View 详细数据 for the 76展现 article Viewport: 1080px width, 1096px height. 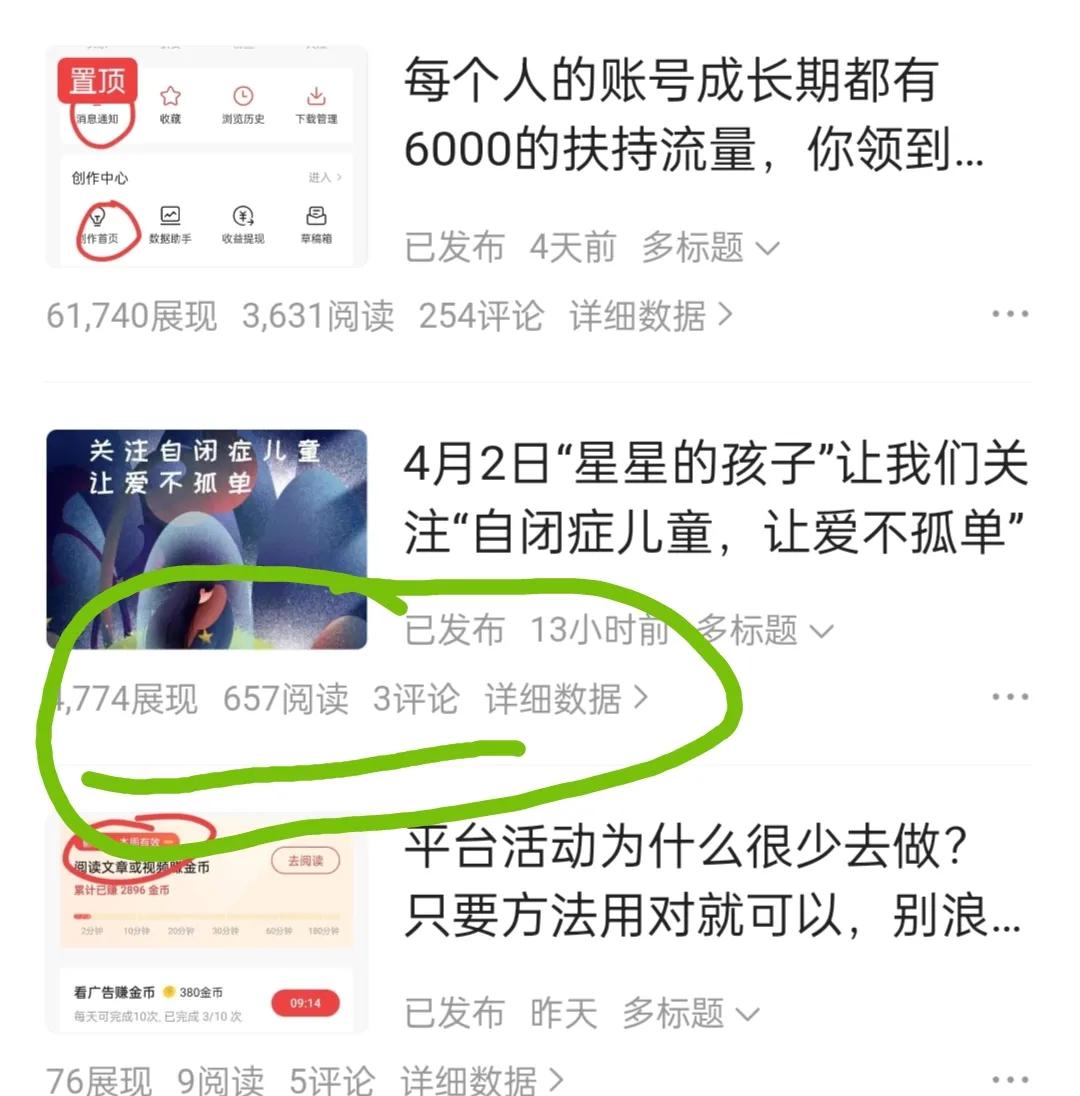(482, 1080)
